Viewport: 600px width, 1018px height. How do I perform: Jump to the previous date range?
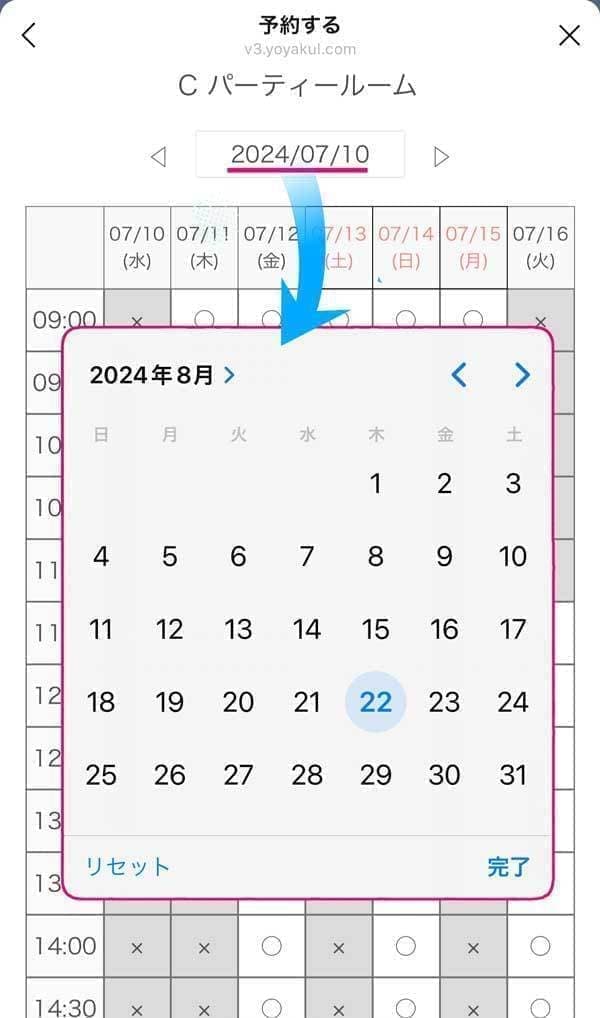pyautogui.click(x=157, y=156)
